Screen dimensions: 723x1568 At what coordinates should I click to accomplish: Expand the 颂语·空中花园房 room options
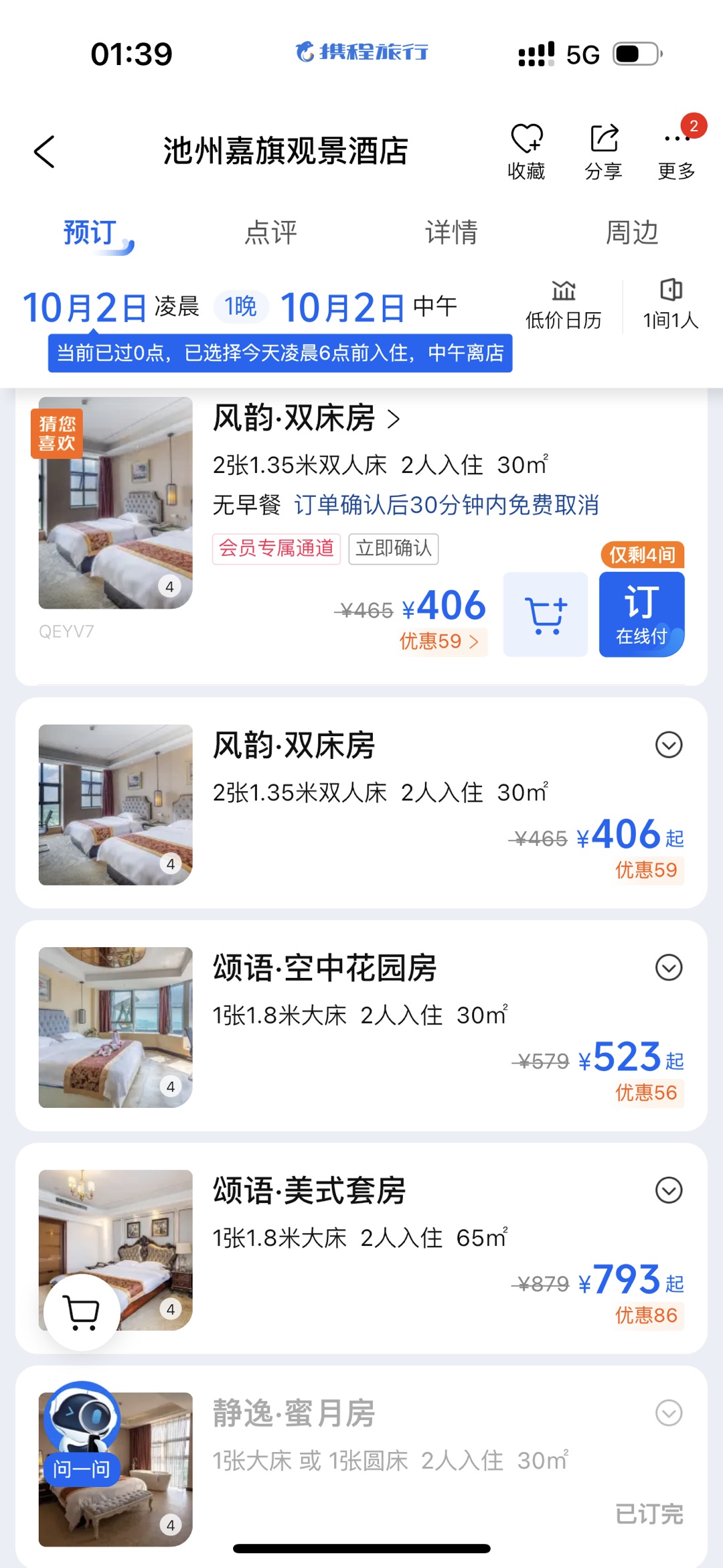pyautogui.click(x=668, y=967)
